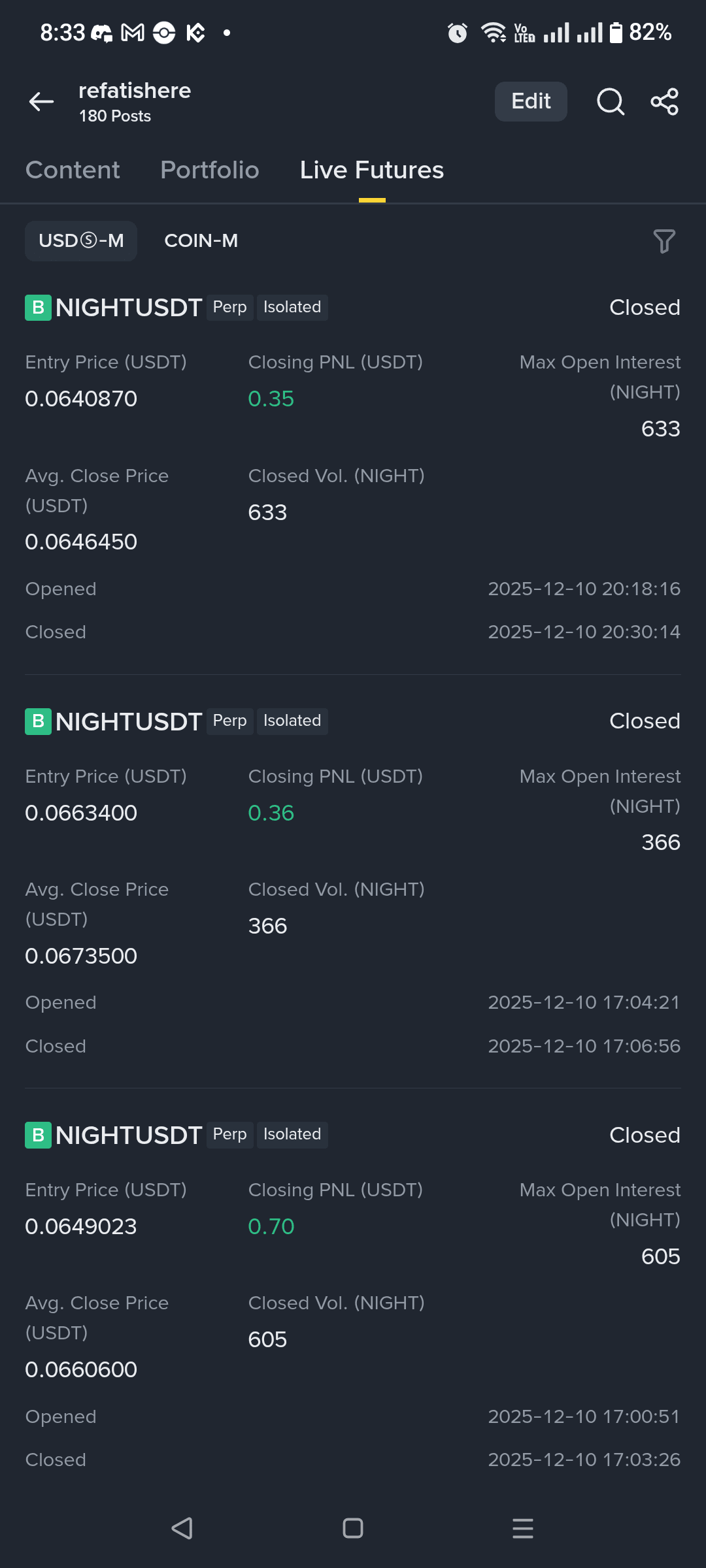The height and width of the screenshot is (1568, 706).
Task: Open the NIGHTUSDT position with 0.36 PNL
Action: click(x=129, y=721)
